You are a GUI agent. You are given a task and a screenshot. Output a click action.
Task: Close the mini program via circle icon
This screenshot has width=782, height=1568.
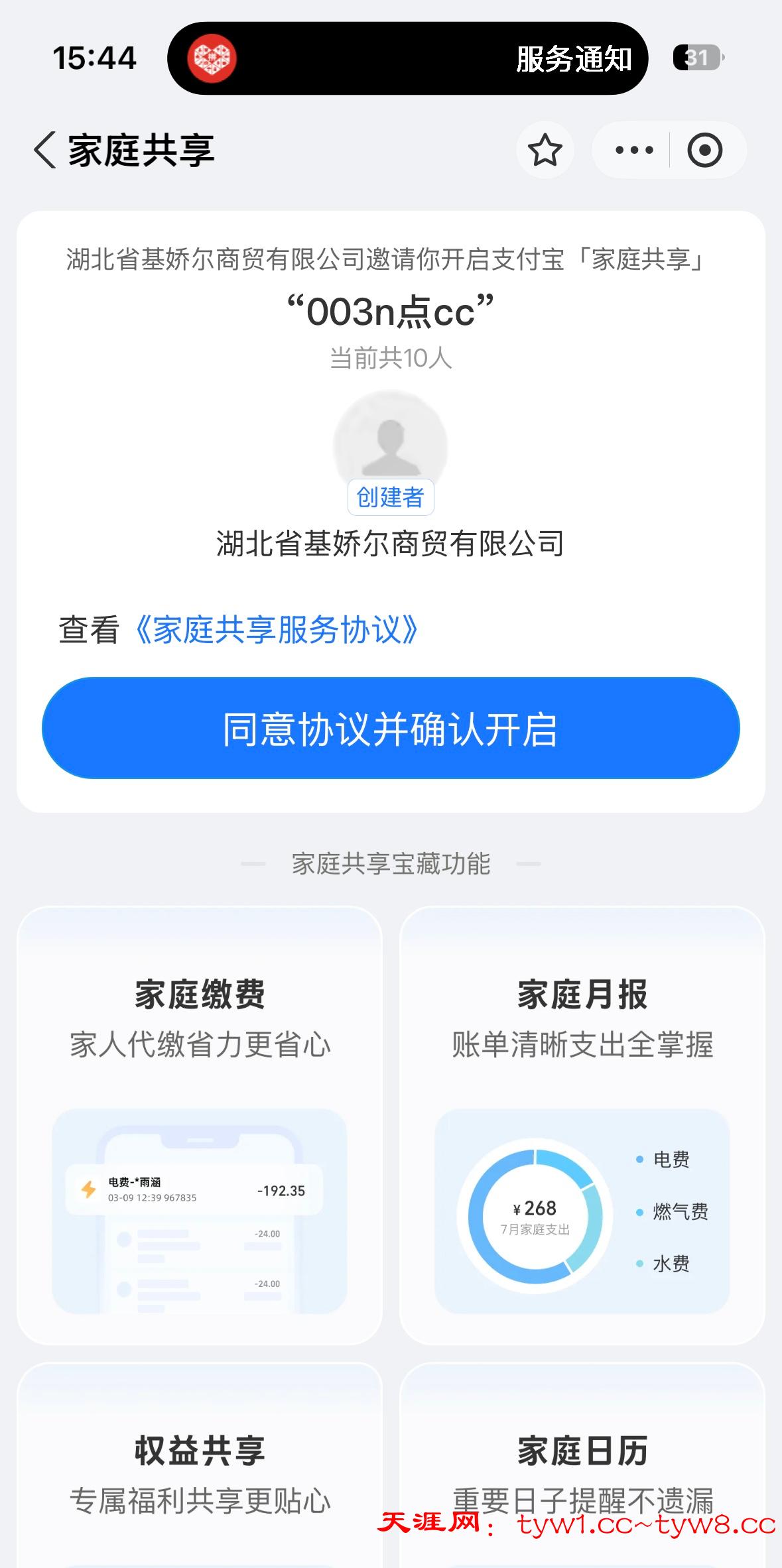[x=704, y=150]
